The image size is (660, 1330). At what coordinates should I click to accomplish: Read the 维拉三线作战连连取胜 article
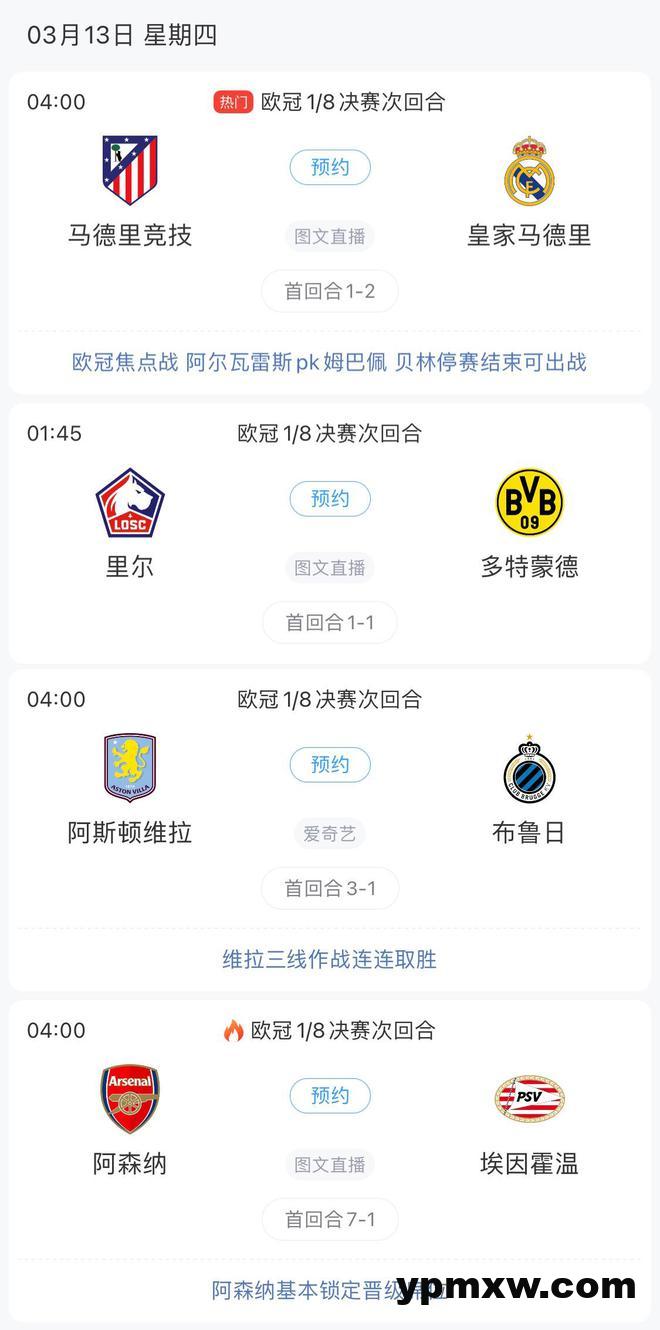pos(329,960)
